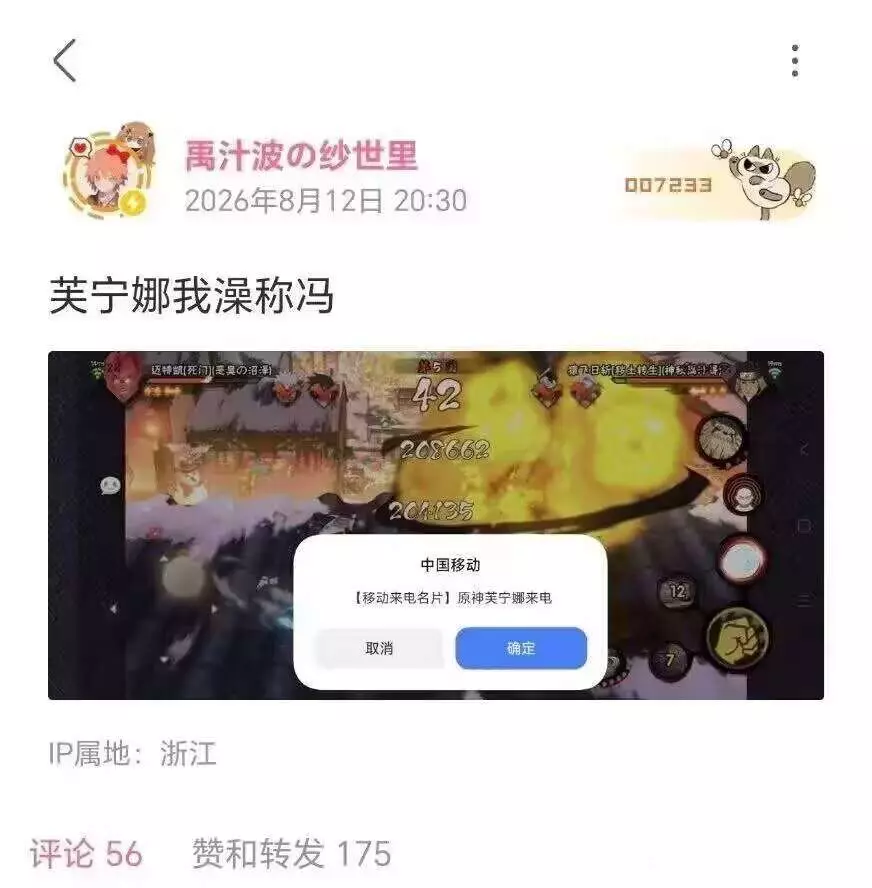Switch to the 赞和转发 175 tab
Image resolution: width=872 pixels, height=888 pixels.
coord(292,853)
